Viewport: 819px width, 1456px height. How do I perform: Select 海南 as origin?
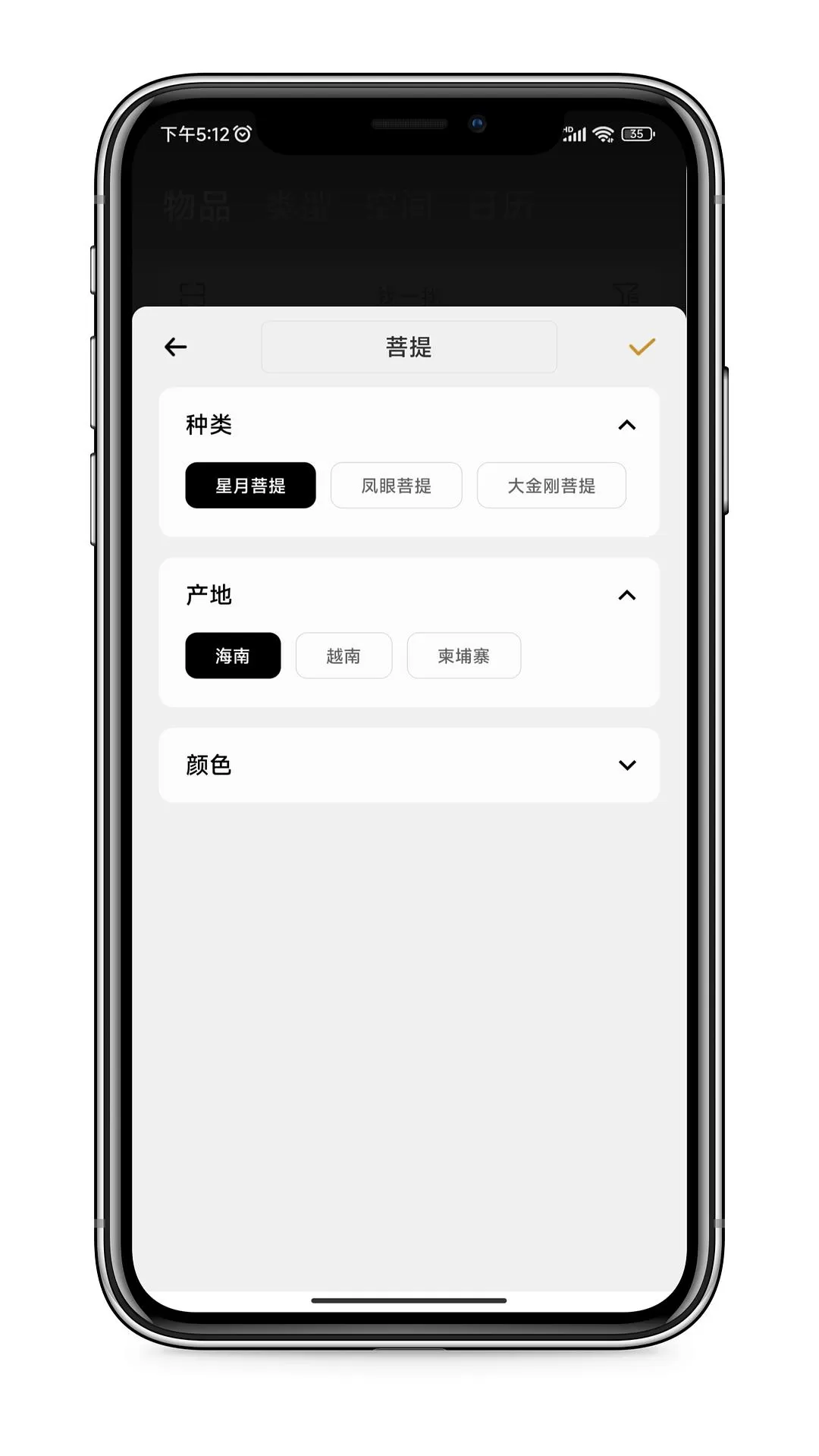[x=233, y=656]
